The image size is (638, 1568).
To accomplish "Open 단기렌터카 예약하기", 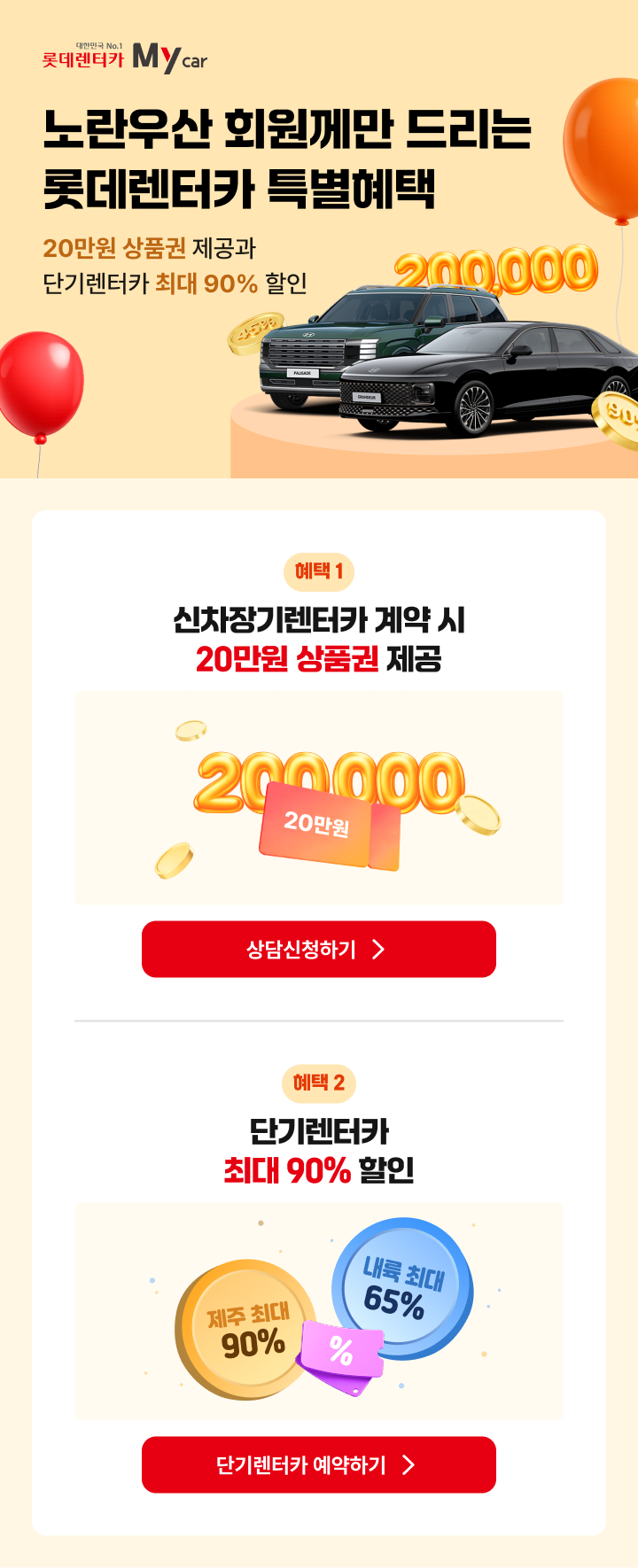I will (x=318, y=1465).
